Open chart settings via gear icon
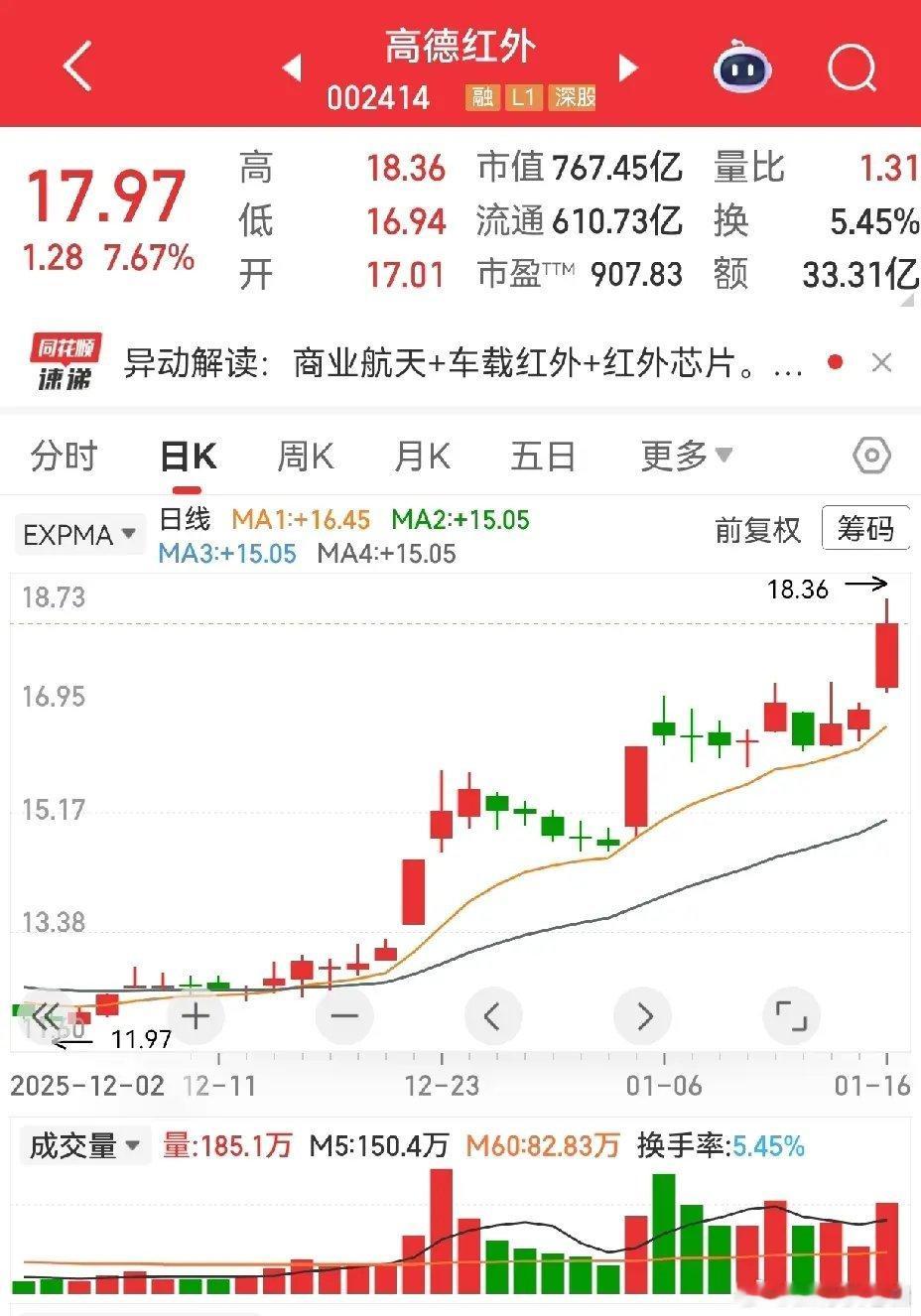This screenshot has height=1316, width=921. point(871,455)
